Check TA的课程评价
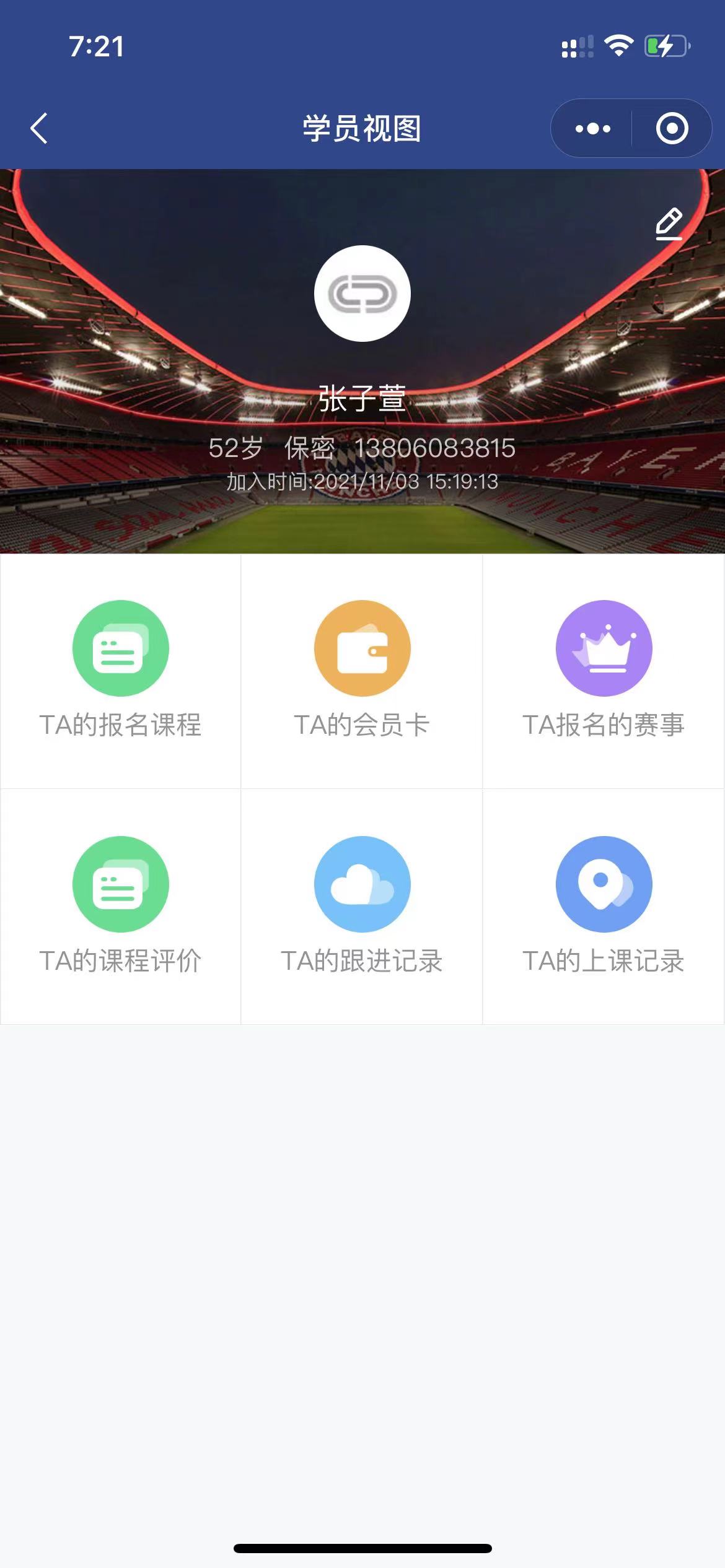 click(121, 906)
